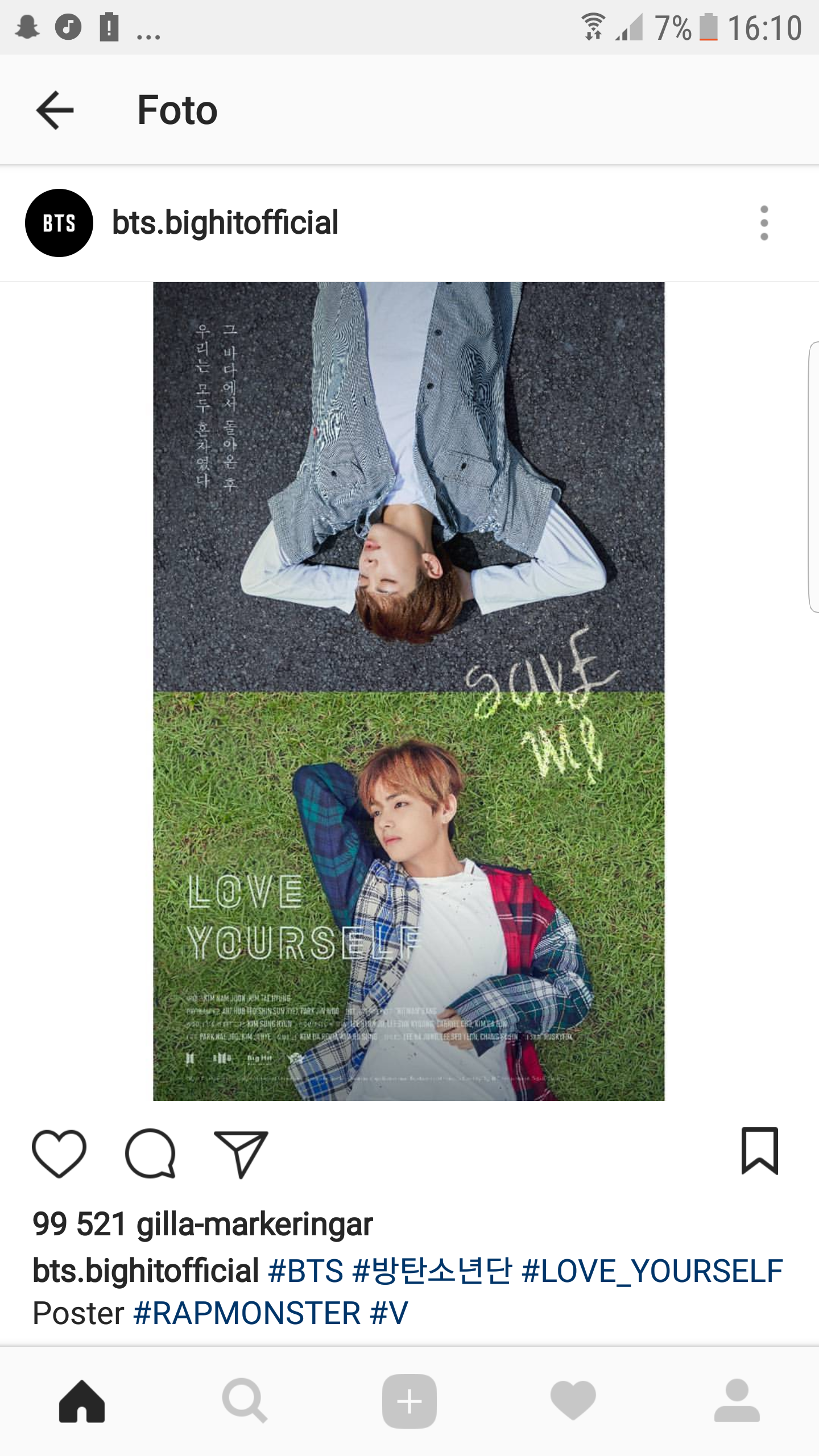This screenshot has height=1456, width=819.
Task: Open the #V hashtag
Action: 389,1314
